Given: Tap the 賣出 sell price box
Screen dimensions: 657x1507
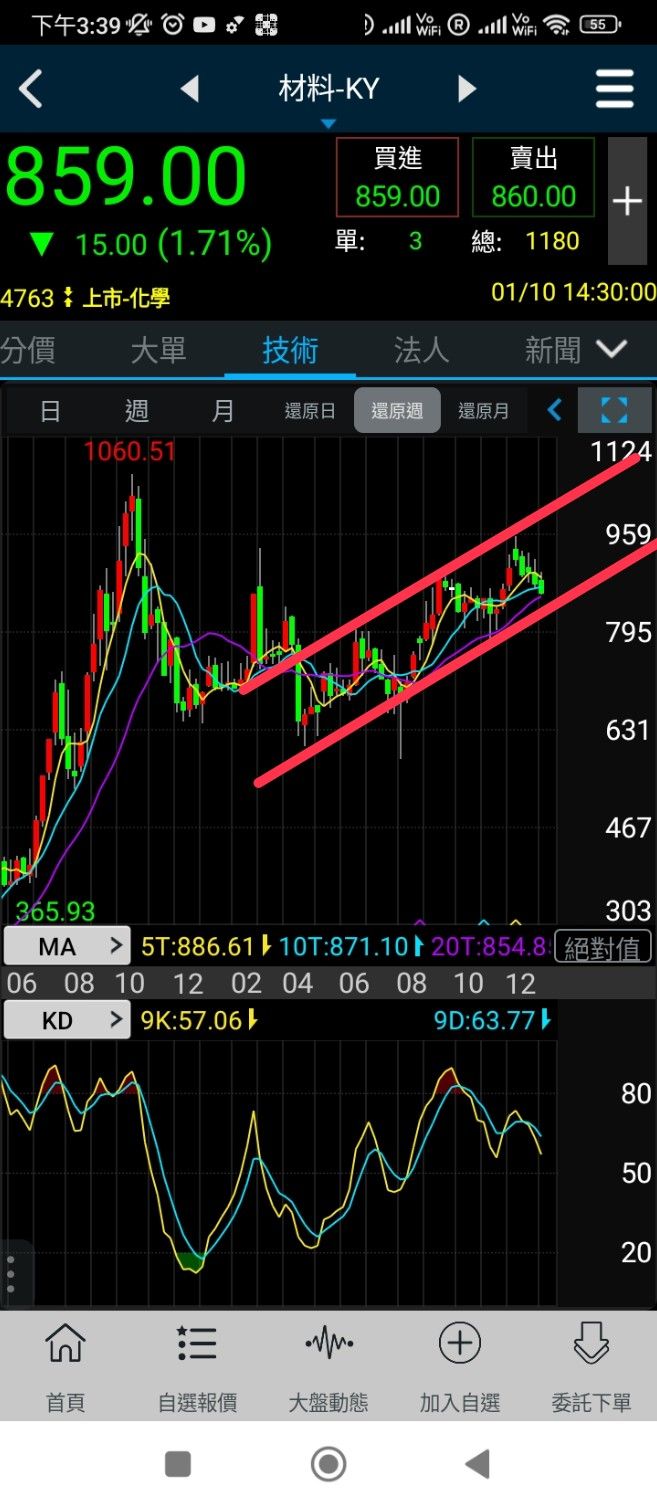Looking at the screenshot, I should [x=533, y=178].
